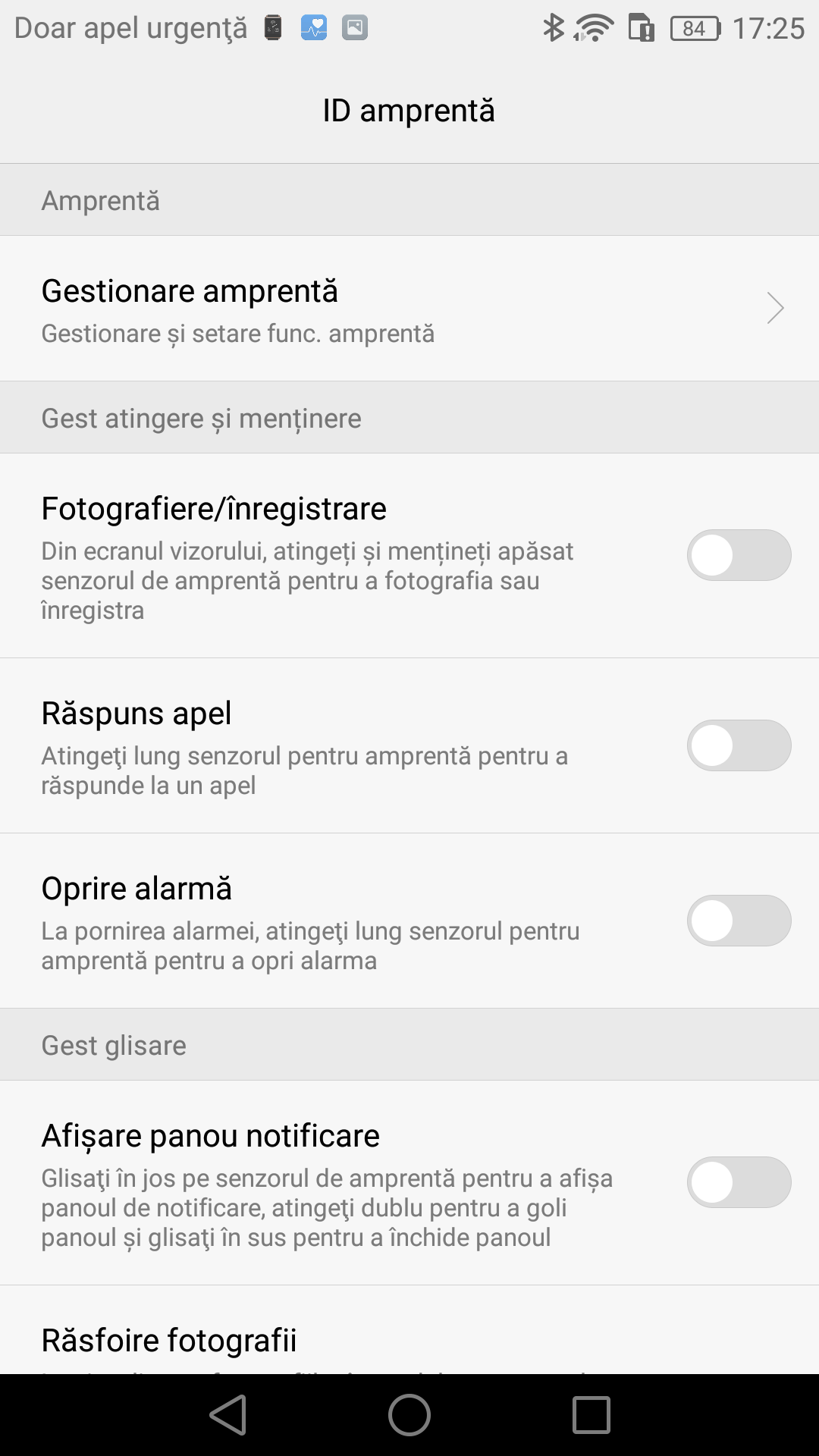Enable Afișare panou notificare switch
This screenshot has height=1456, width=819.
pyautogui.click(x=739, y=1182)
